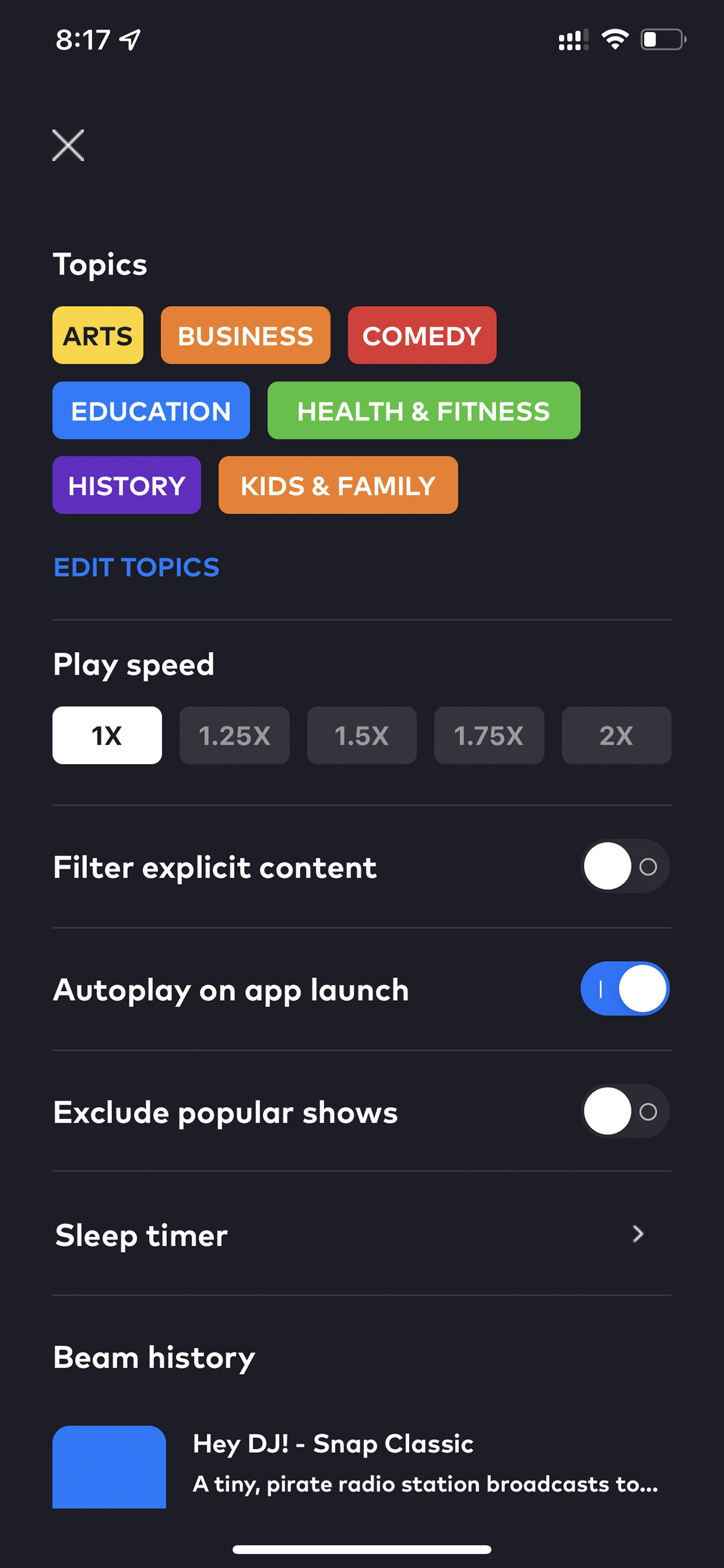Set play speed to 1X
The height and width of the screenshot is (1568, 724).
point(107,736)
